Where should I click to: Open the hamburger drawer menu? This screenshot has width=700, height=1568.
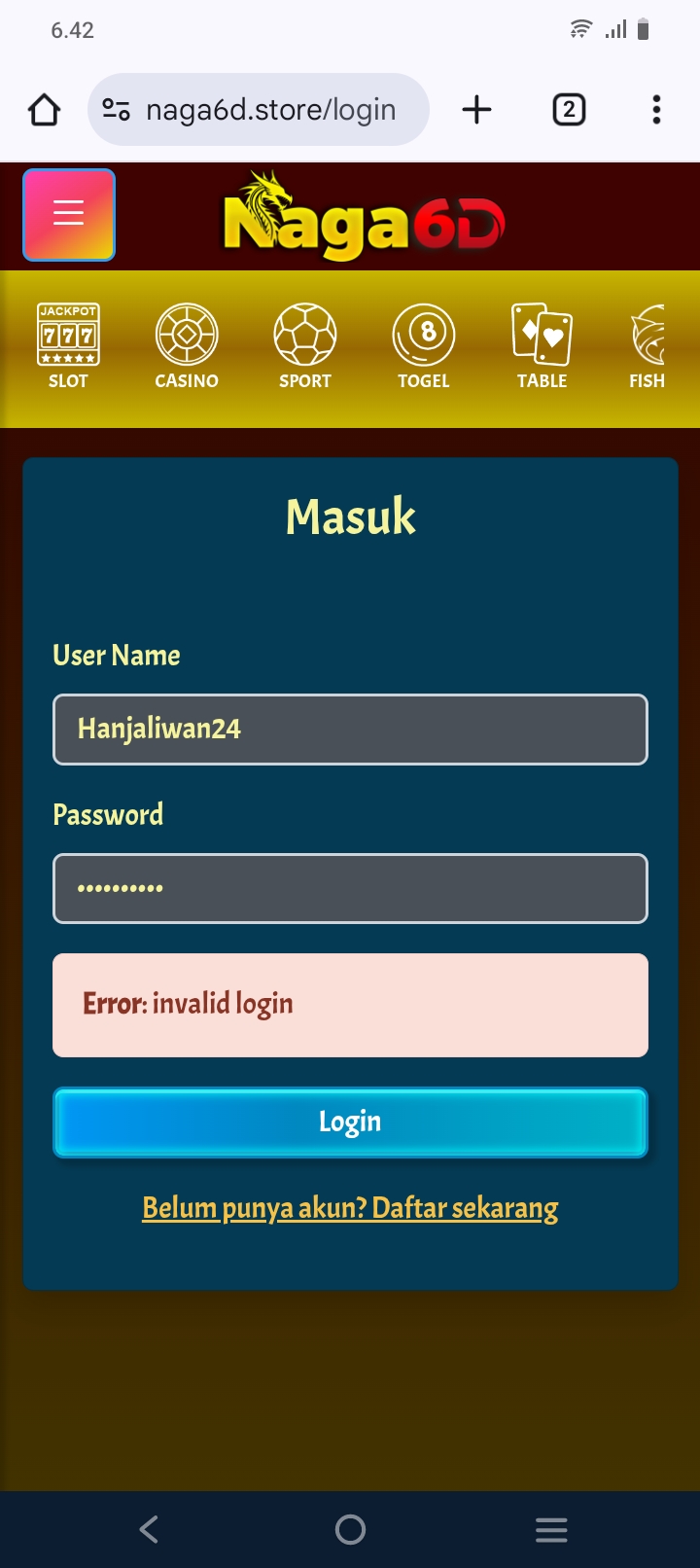pos(69,215)
